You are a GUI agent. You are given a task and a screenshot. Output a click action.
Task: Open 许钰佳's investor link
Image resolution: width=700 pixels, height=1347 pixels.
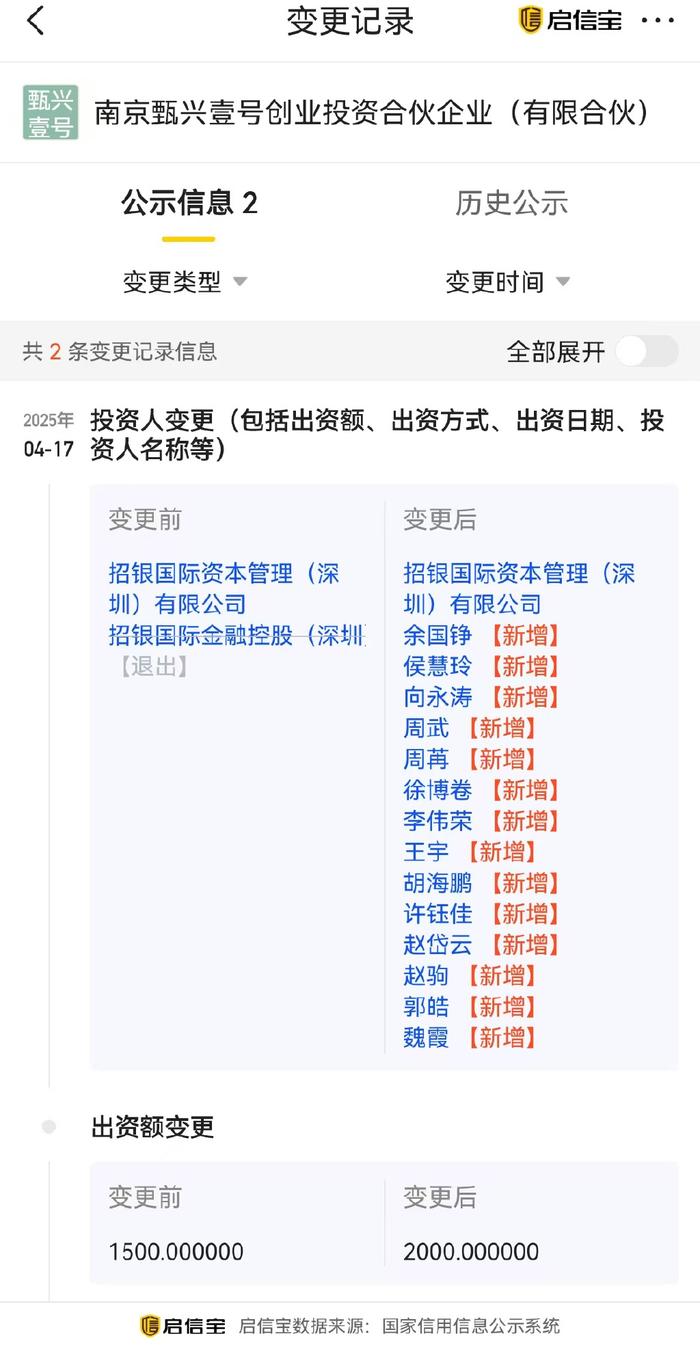pyautogui.click(x=437, y=914)
